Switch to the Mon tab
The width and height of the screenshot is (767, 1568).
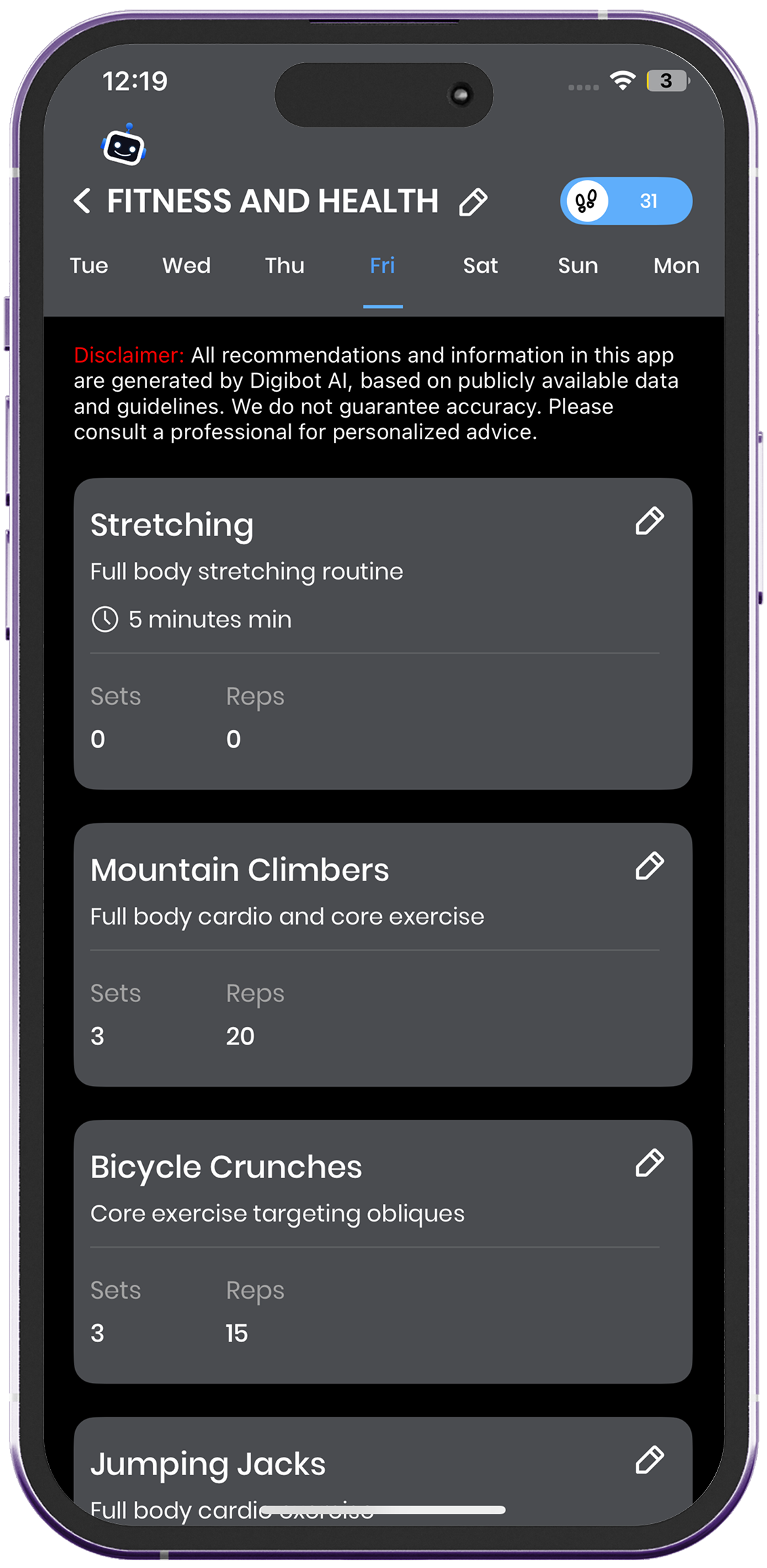pyautogui.click(x=676, y=266)
